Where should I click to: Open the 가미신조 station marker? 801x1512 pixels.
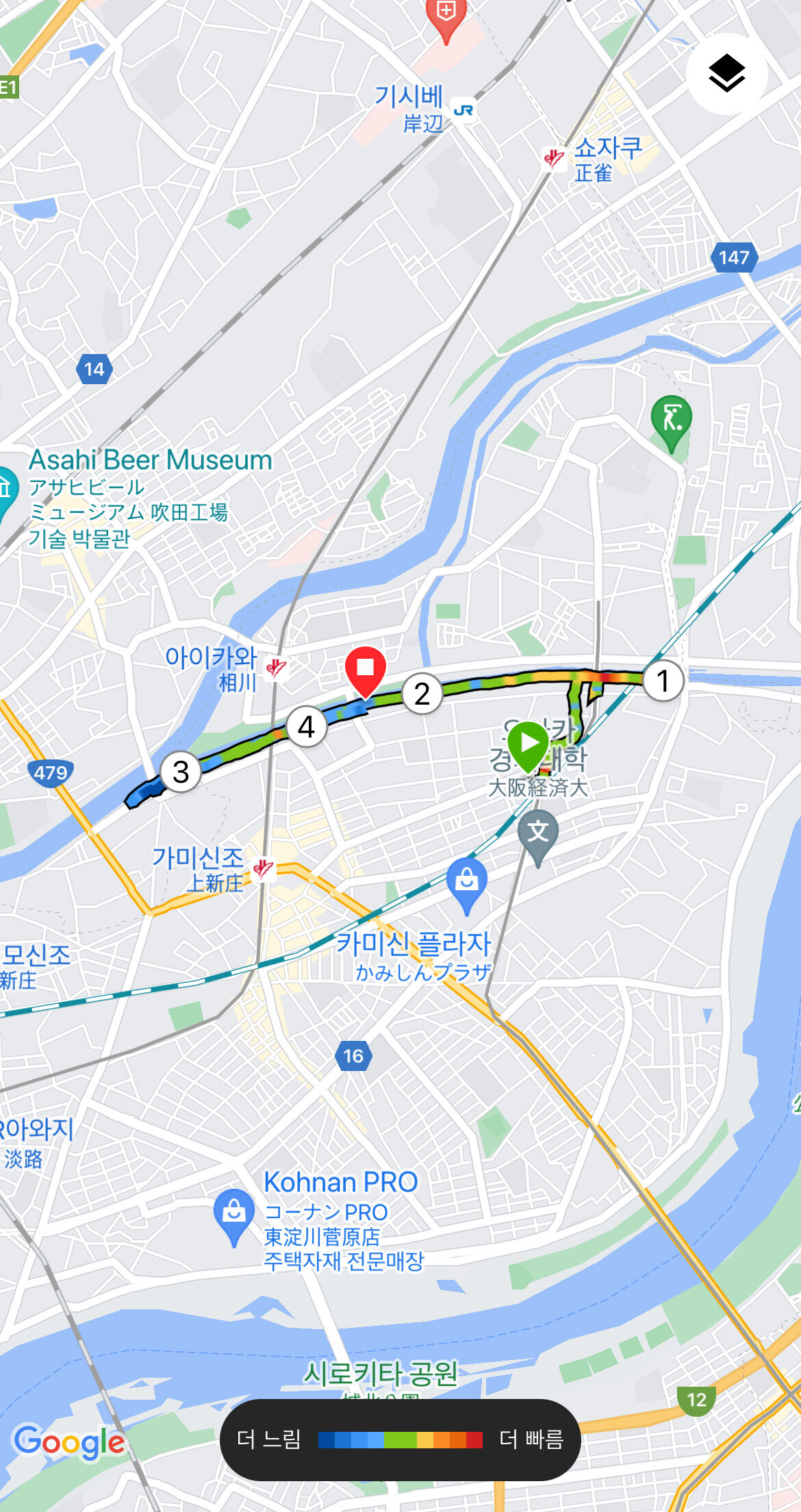coord(263,869)
